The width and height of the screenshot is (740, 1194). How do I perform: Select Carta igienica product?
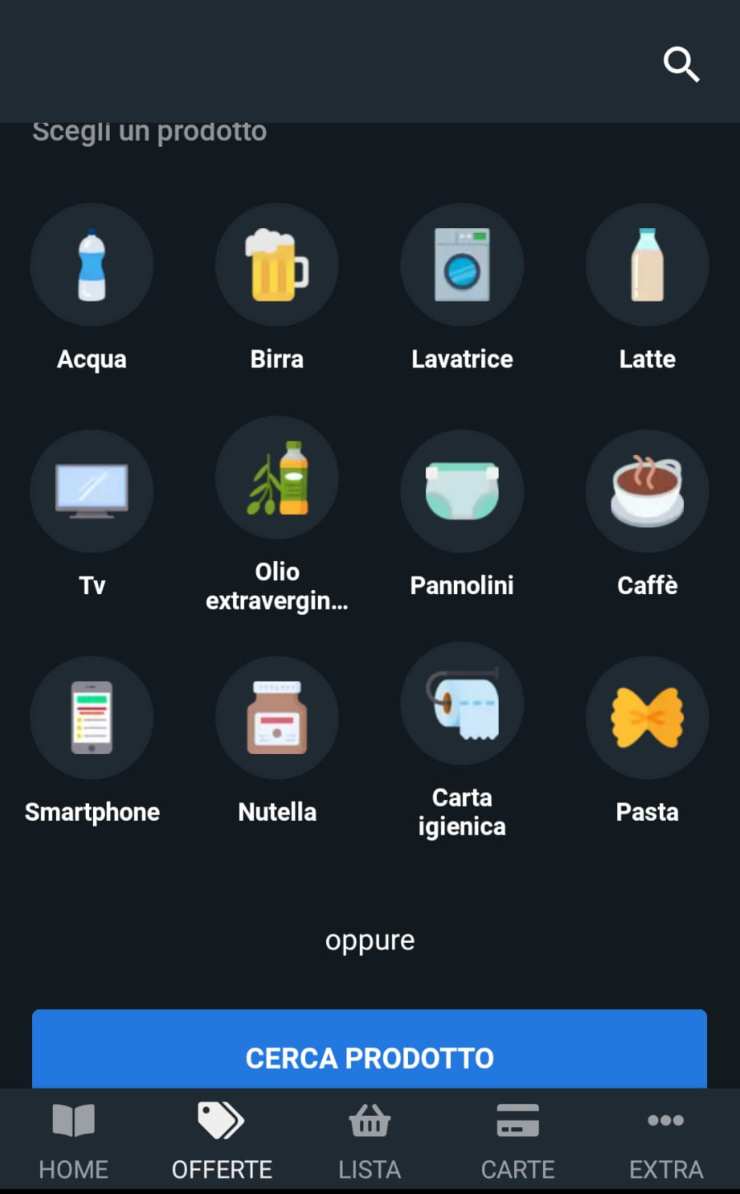coord(462,704)
